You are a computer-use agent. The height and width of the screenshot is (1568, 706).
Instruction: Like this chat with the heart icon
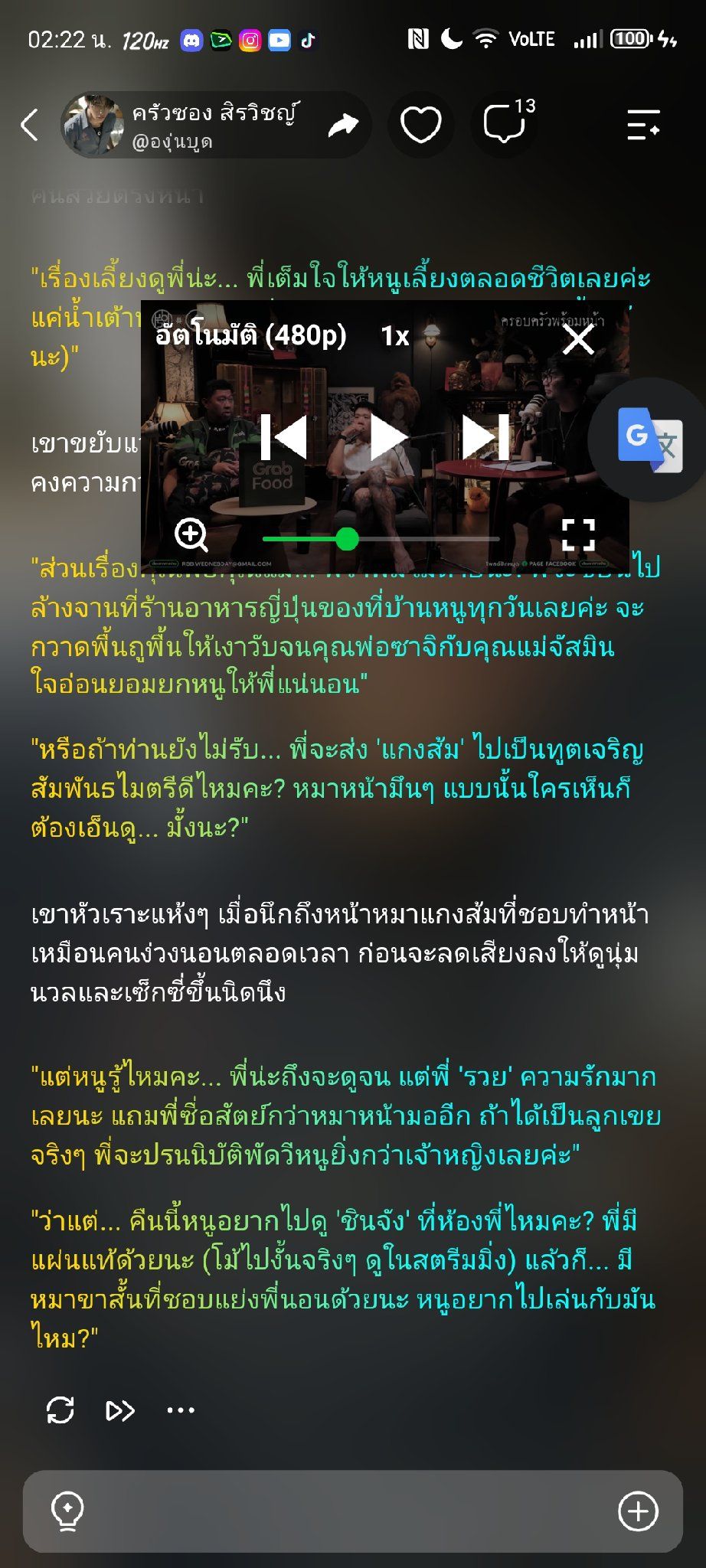pyautogui.click(x=421, y=125)
